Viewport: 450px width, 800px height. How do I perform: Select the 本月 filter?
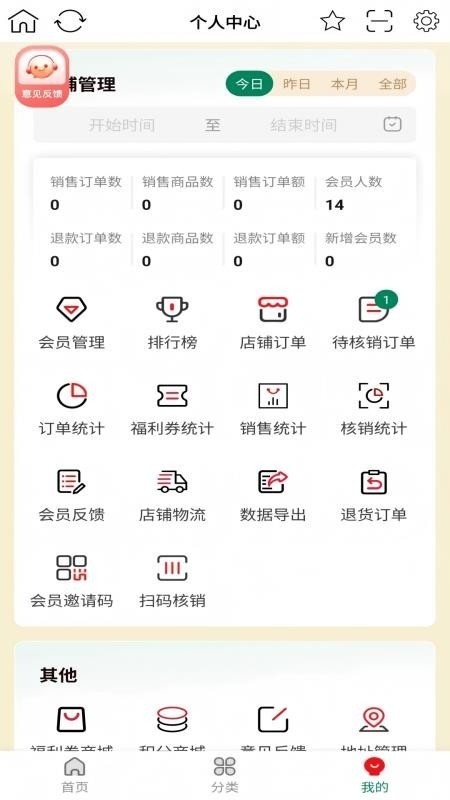(x=344, y=84)
